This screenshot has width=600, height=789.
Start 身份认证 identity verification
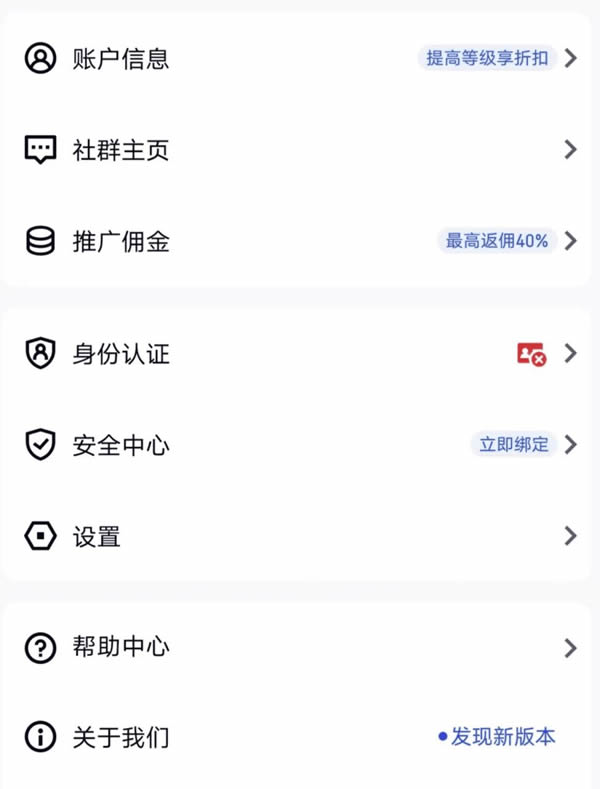121,353
